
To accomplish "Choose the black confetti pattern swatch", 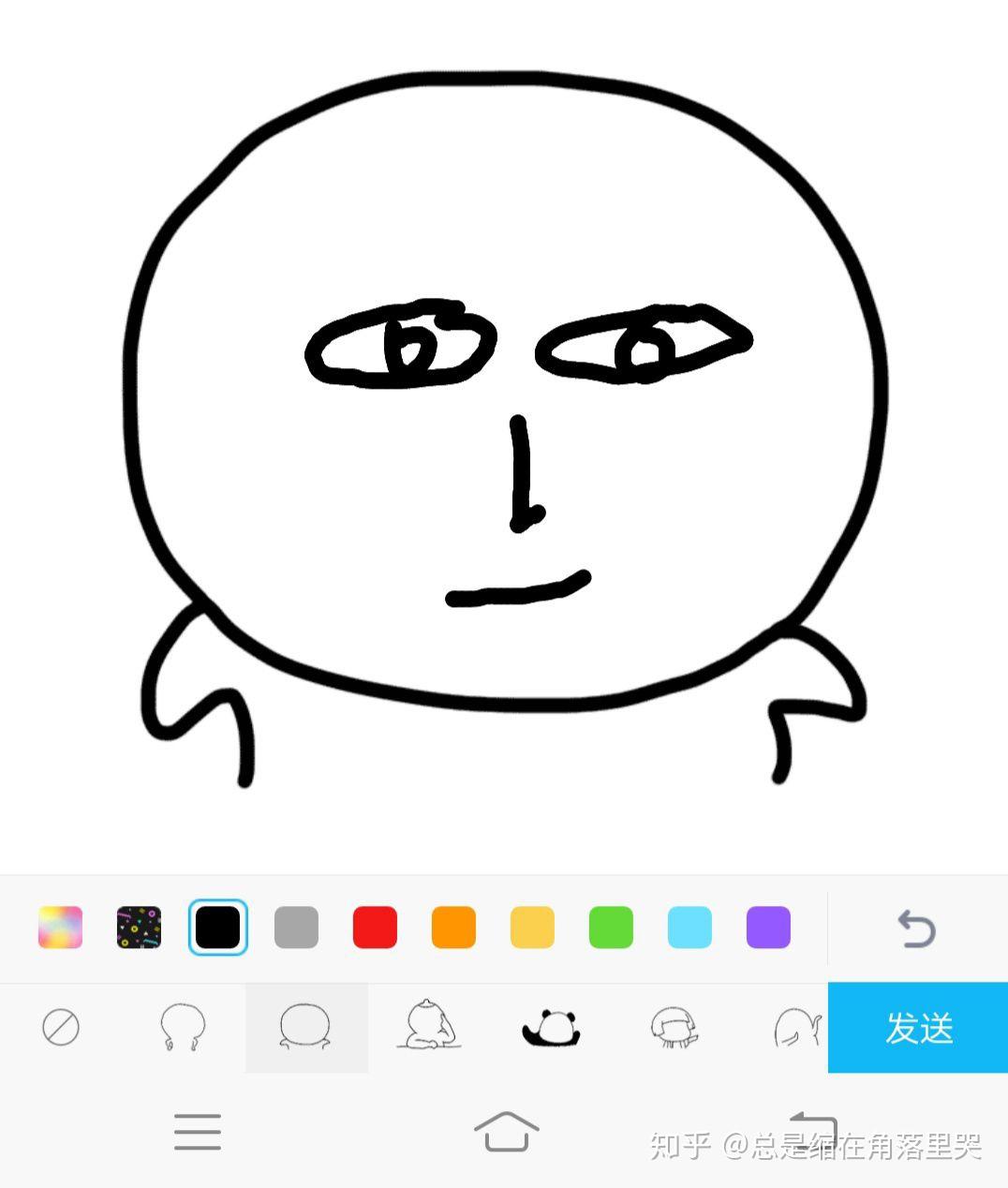I will click(x=139, y=928).
